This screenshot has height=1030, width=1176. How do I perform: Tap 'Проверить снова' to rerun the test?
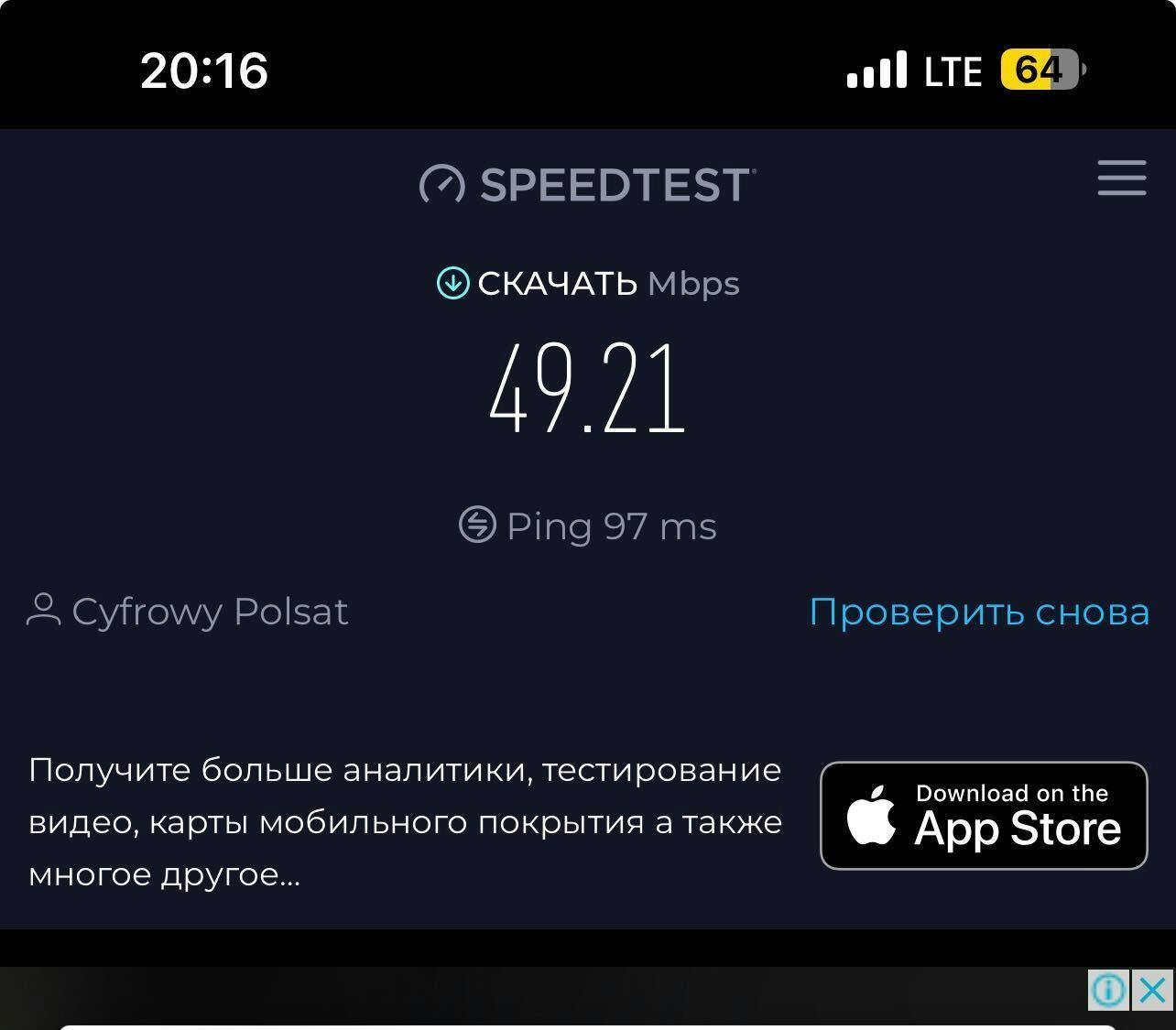978,612
